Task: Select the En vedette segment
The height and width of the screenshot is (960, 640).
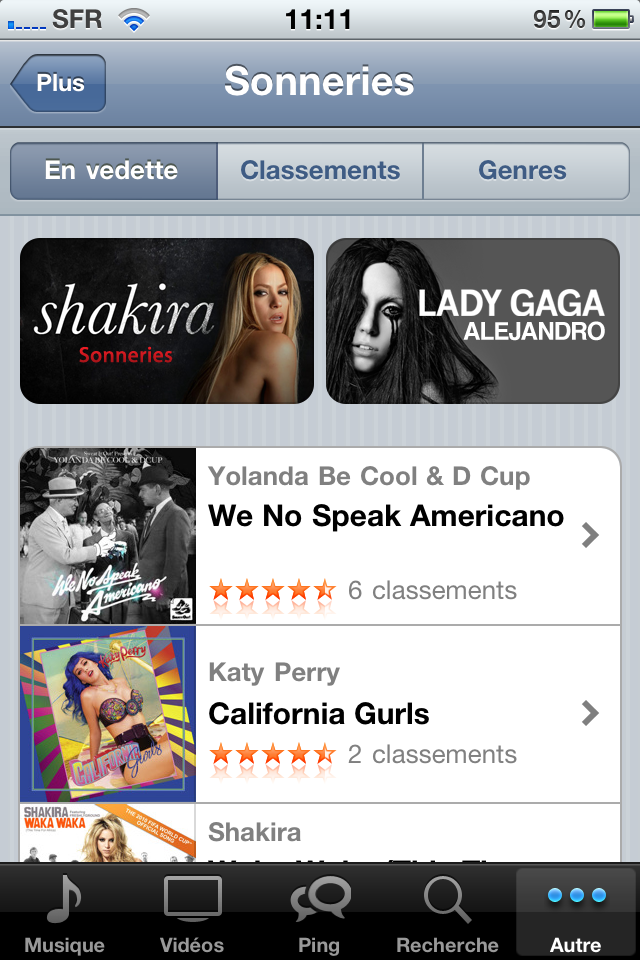Action: coord(112,171)
